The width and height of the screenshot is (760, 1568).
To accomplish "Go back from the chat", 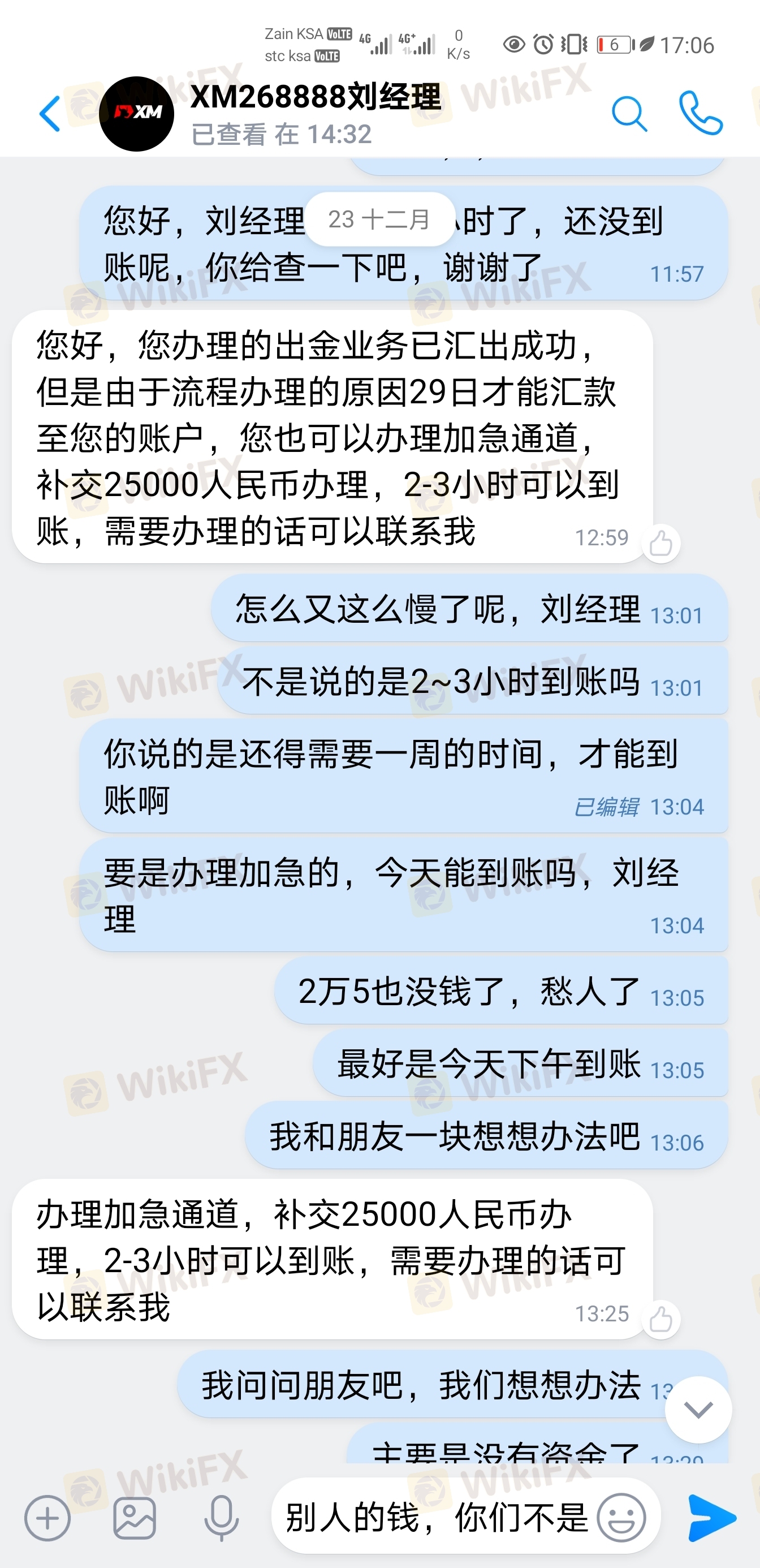I will point(50,113).
